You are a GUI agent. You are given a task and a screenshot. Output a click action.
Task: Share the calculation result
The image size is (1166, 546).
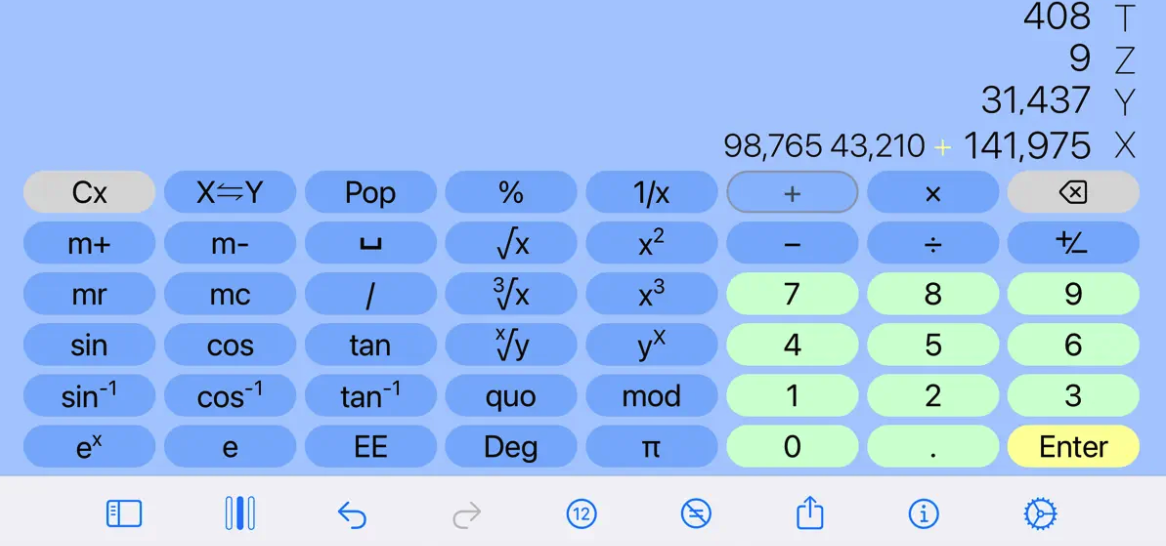coord(809,514)
